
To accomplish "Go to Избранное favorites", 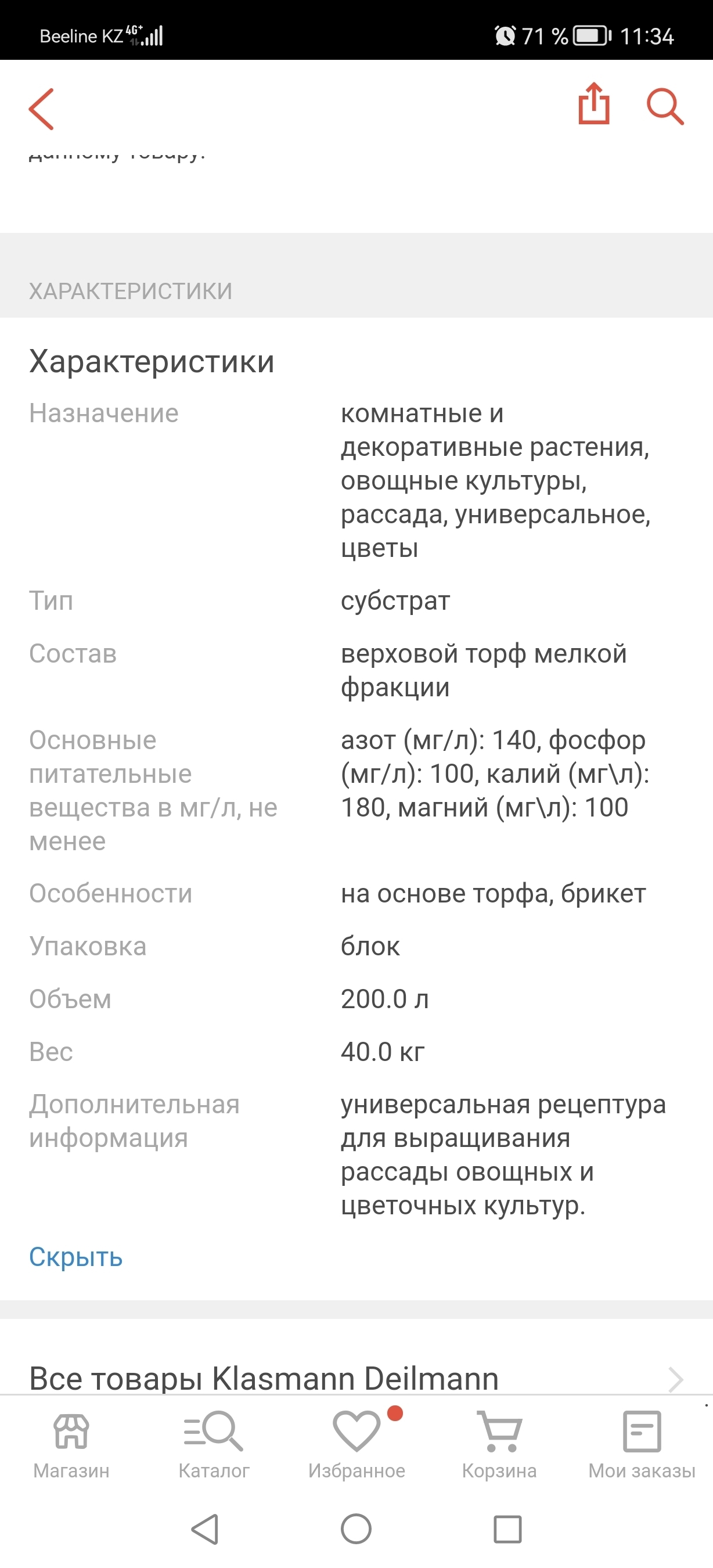I will coord(356,1445).
